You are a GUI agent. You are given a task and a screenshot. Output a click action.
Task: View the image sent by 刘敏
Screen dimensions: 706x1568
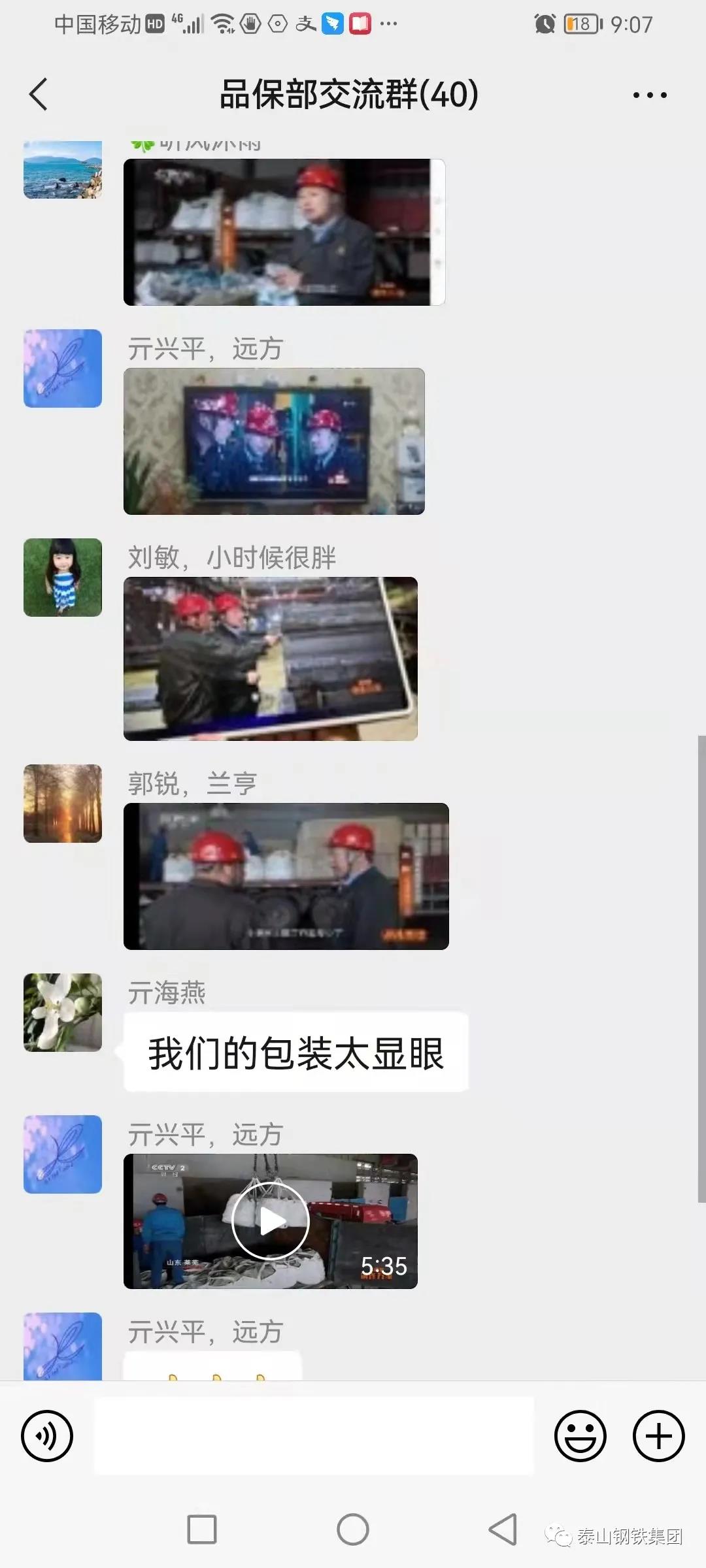coord(271,659)
